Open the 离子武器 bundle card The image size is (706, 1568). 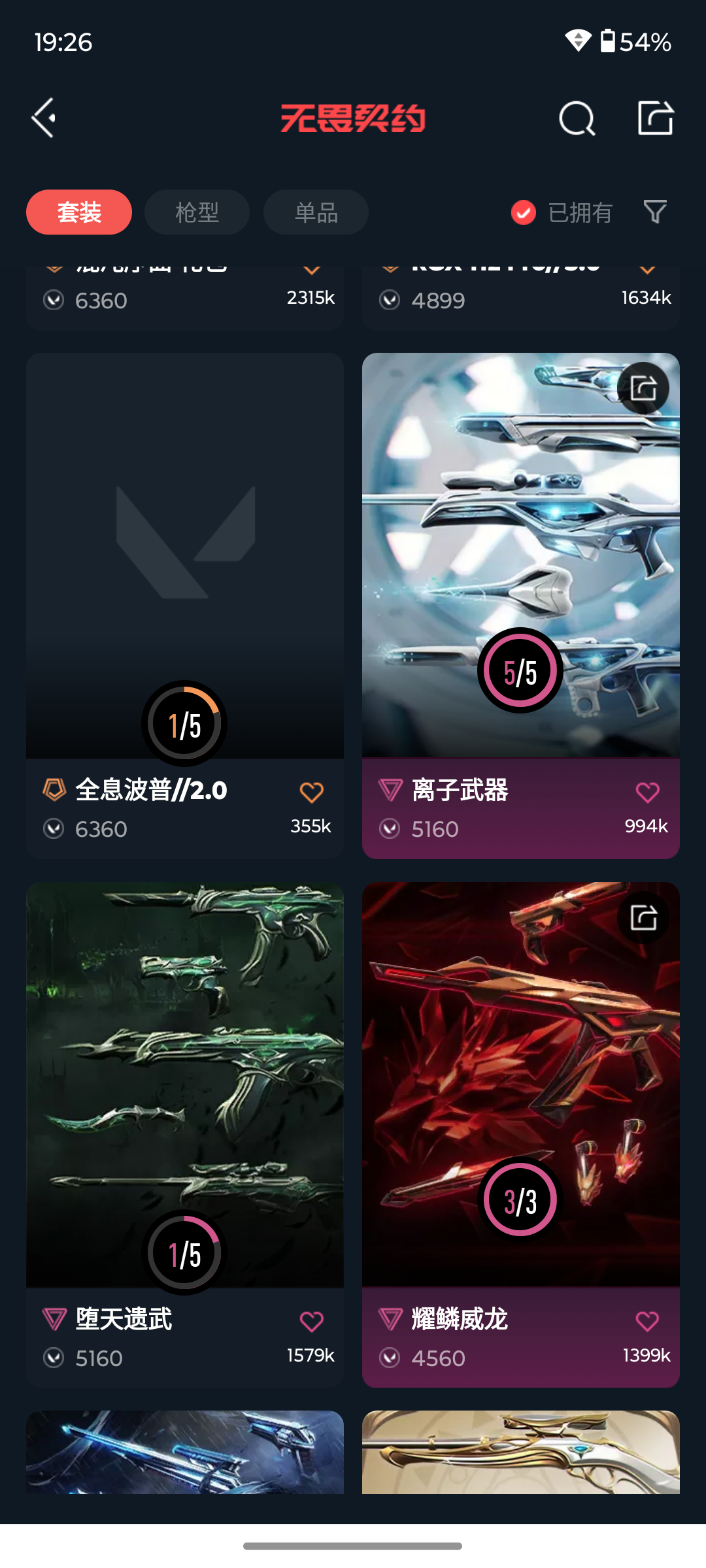click(x=521, y=606)
